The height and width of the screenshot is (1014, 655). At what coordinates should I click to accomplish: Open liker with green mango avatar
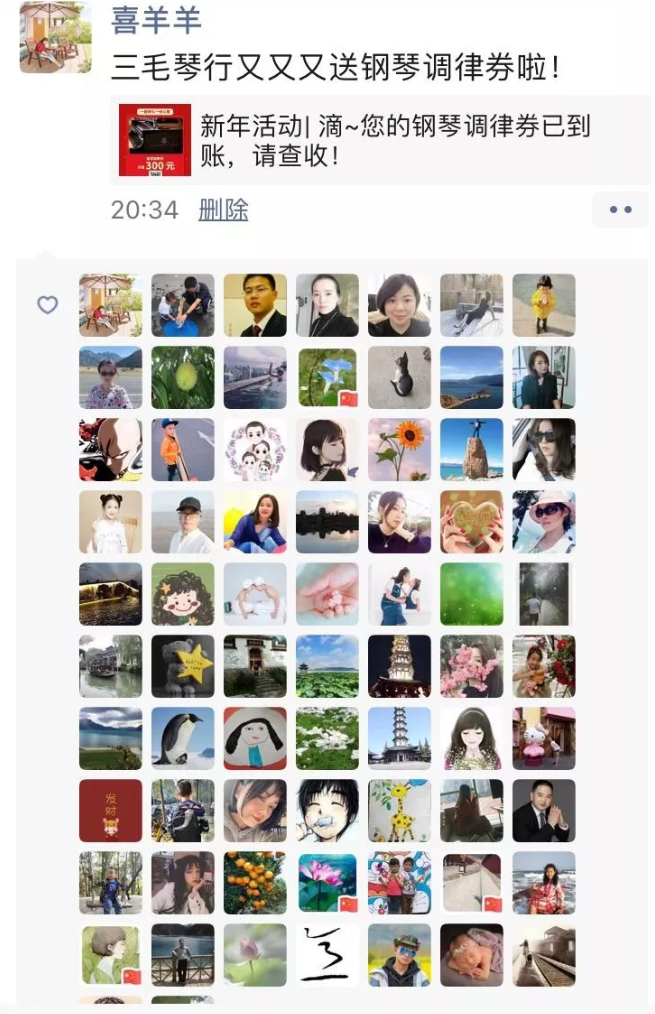tap(183, 377)
